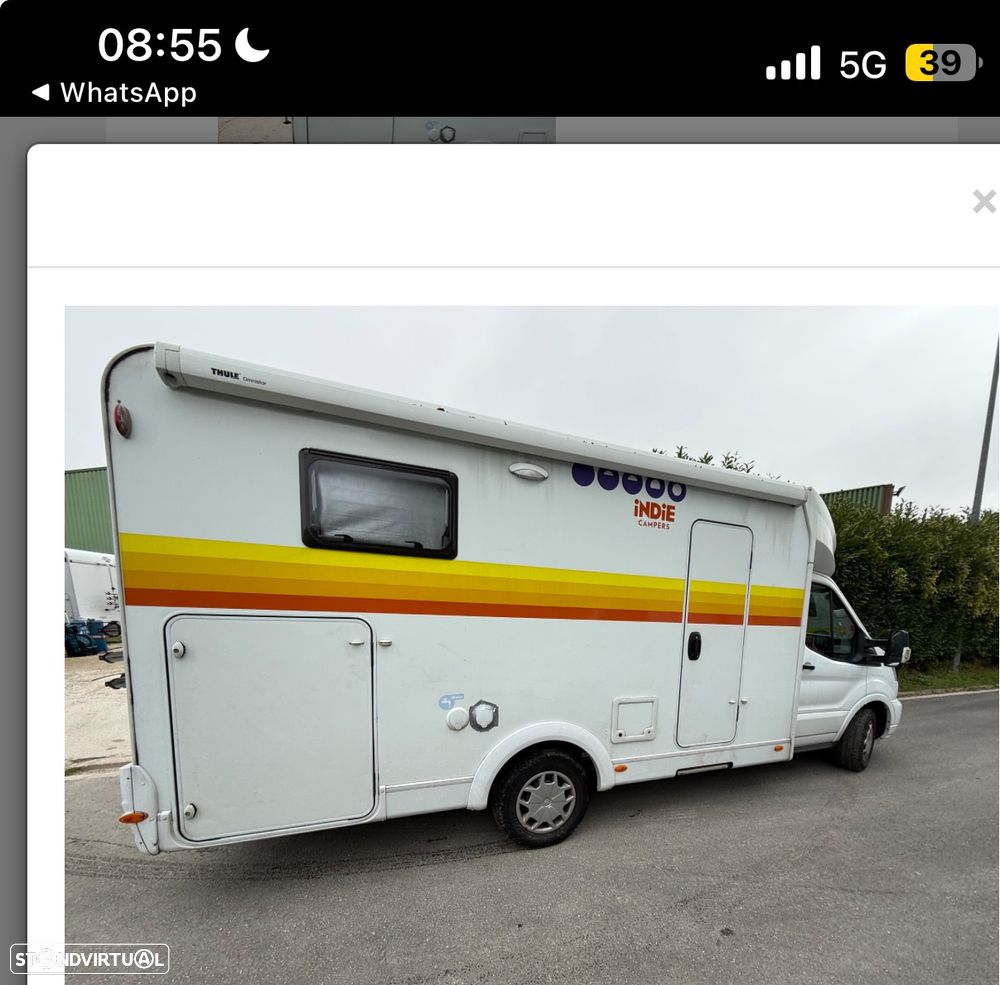Close the image popup
1000x985 pixels.
click(984, 202)
